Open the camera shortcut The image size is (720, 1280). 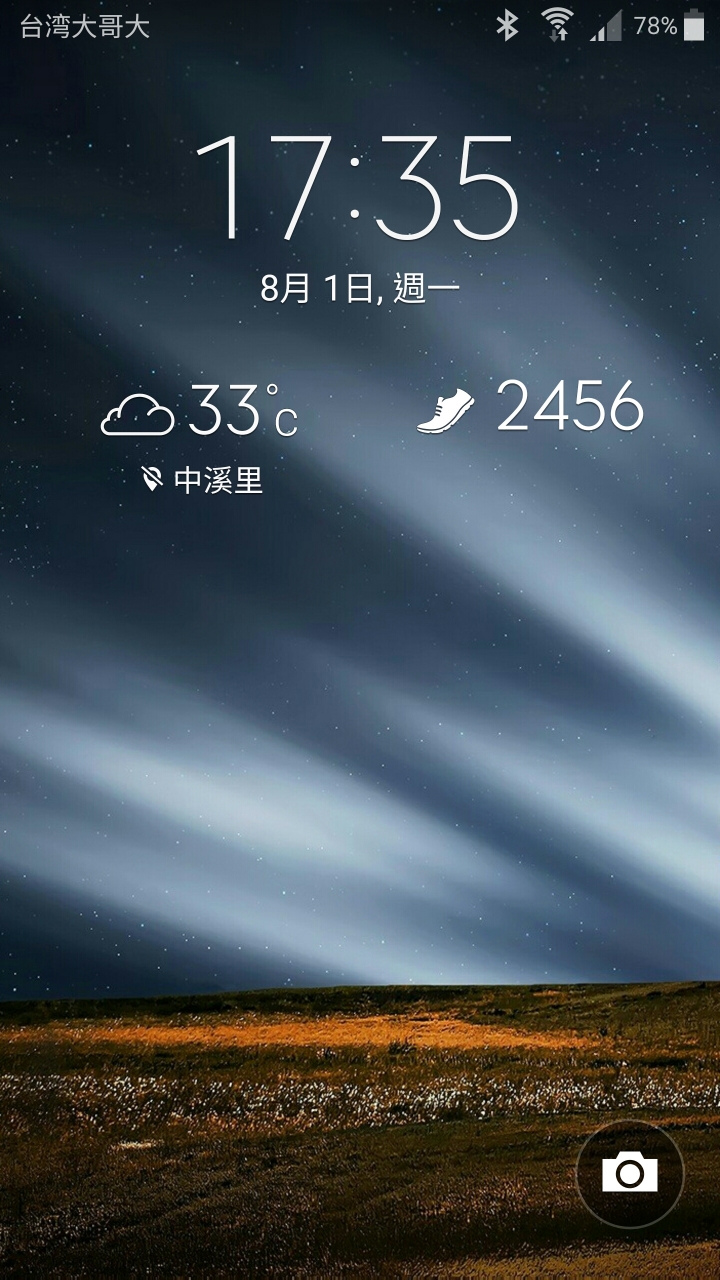coord(630,1173)
